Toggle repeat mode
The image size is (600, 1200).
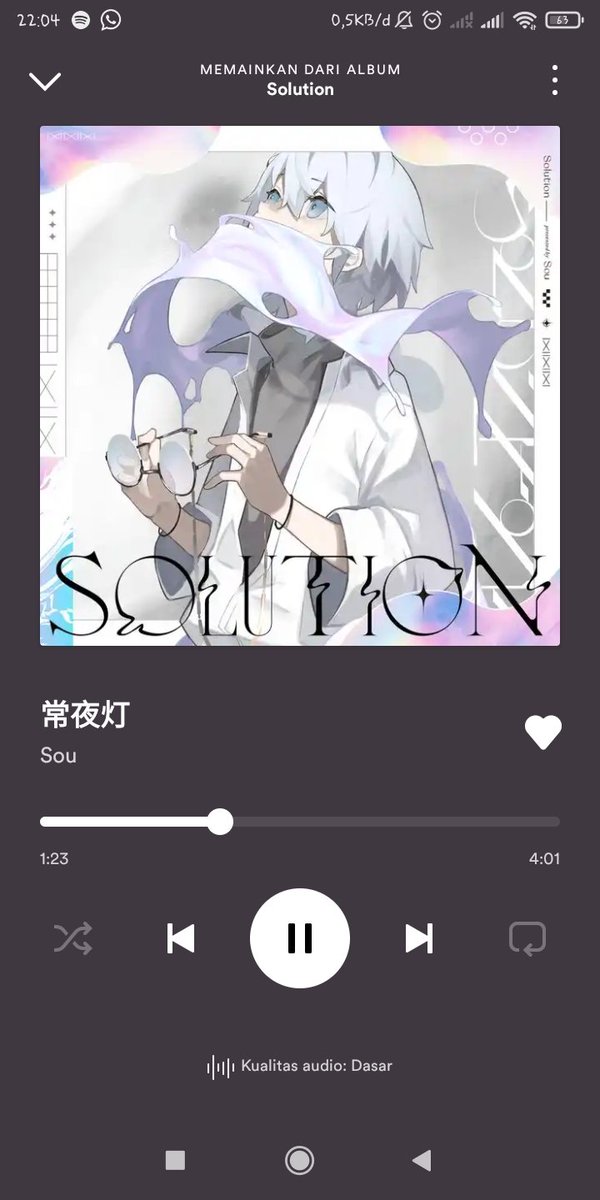527,939
